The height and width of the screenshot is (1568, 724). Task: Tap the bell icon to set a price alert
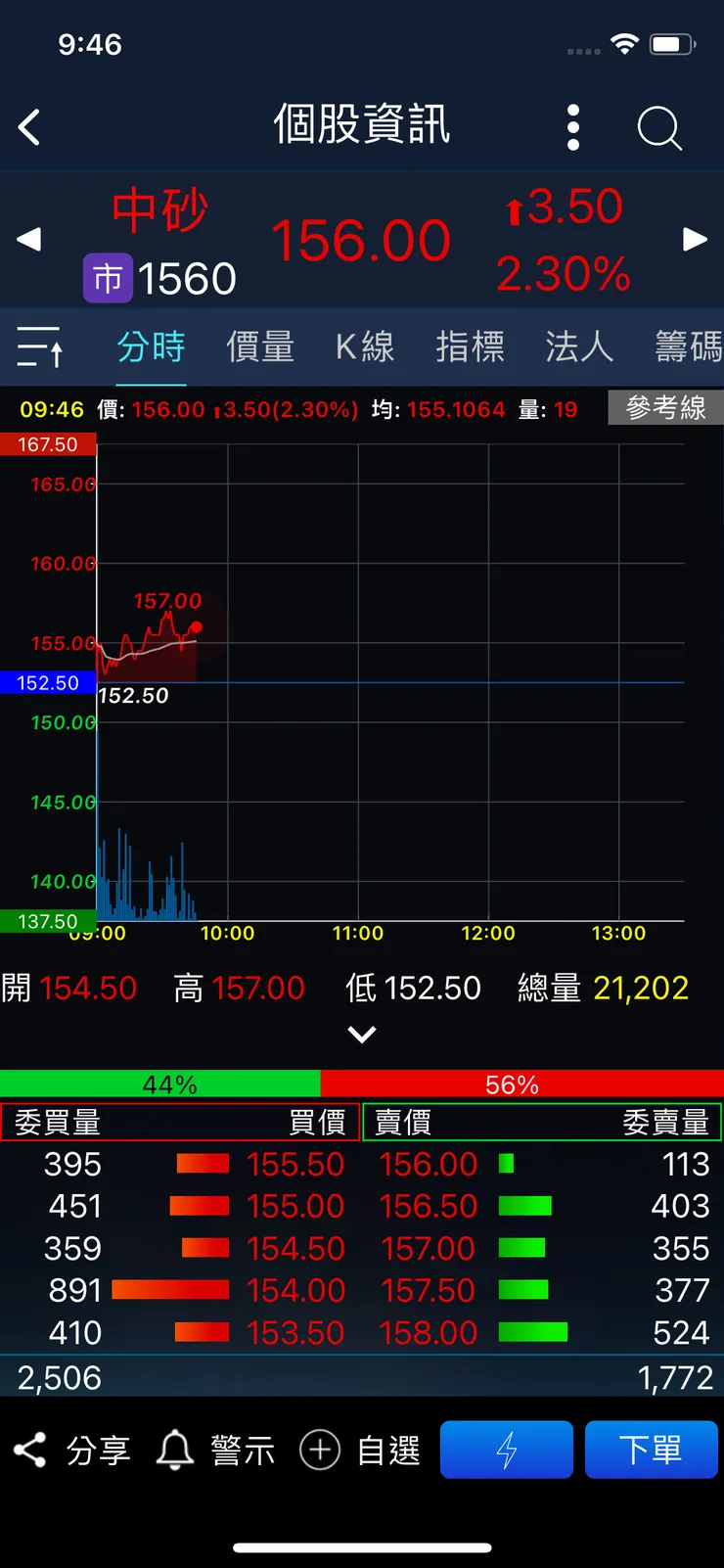(x=174, y=1450)
